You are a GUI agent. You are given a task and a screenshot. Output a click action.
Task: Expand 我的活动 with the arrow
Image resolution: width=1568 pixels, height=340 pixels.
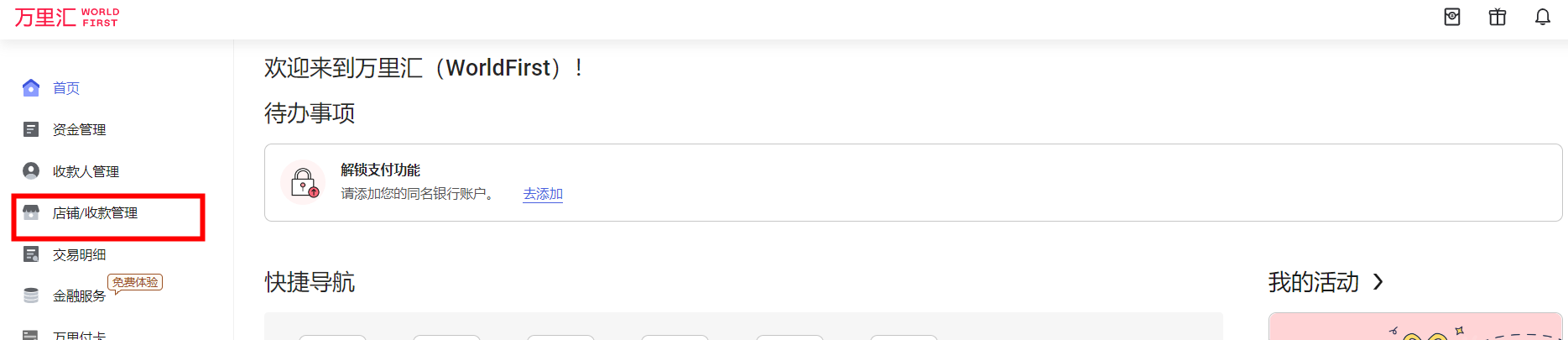pyautogui.click(x=1378, y=282)
